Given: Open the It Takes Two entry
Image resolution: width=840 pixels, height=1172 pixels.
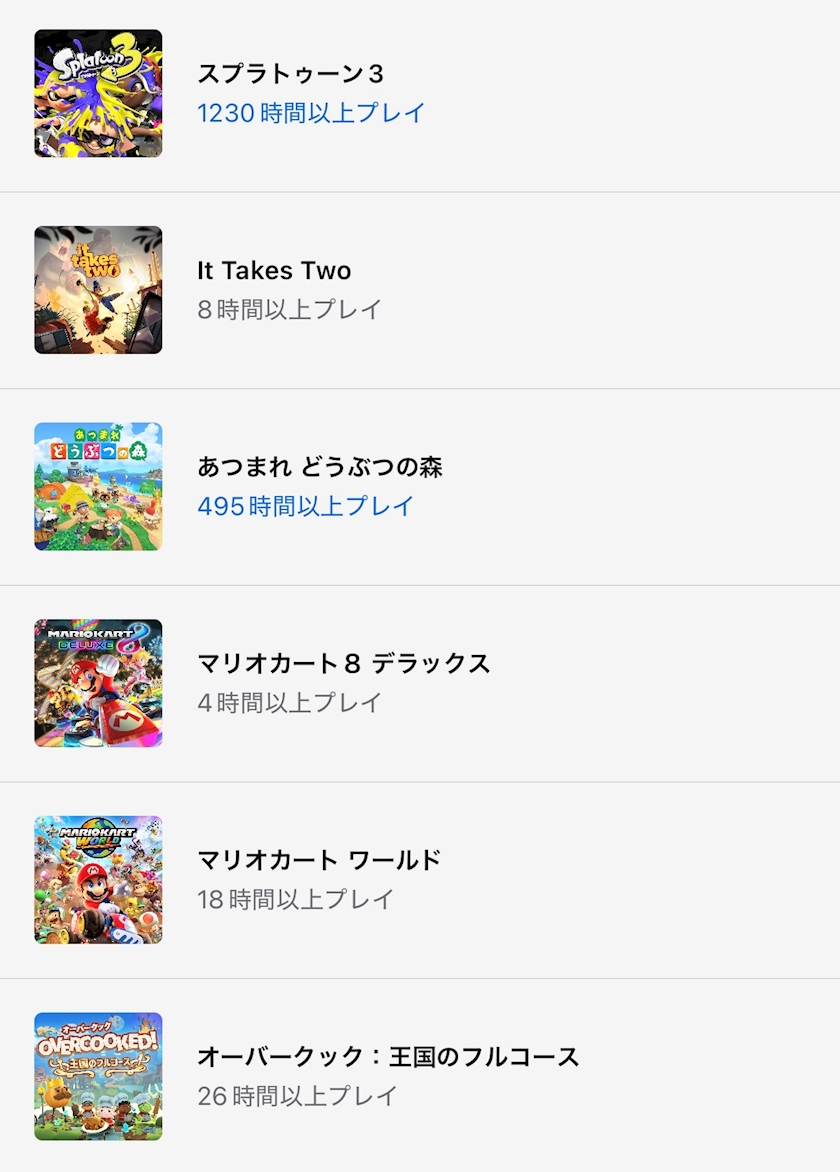Looking at the screenshot, I should click(420, 290).
